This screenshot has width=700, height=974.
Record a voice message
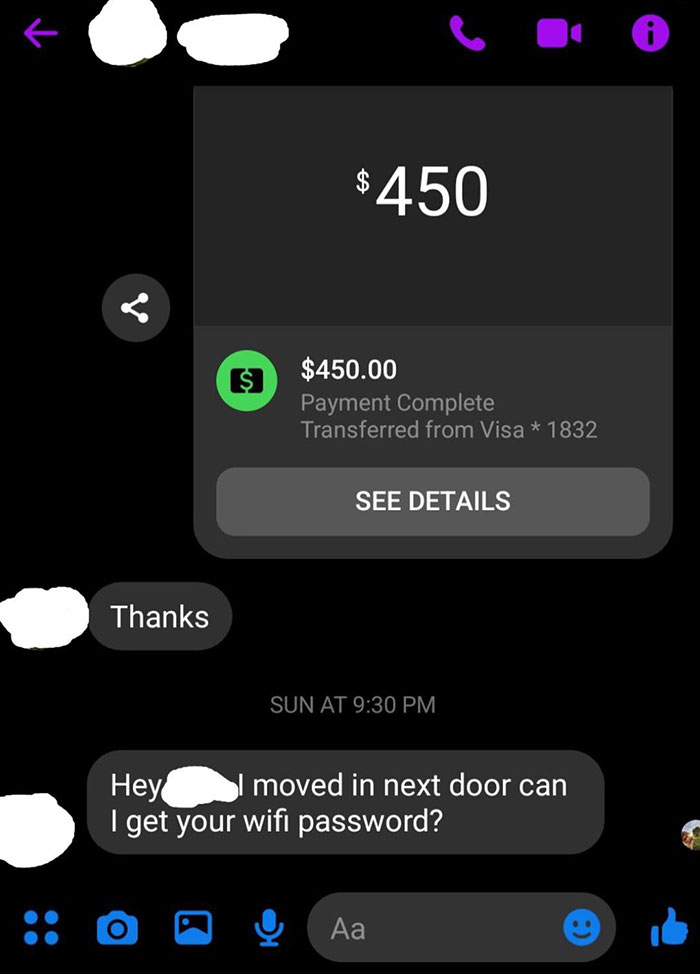[267, 928]
